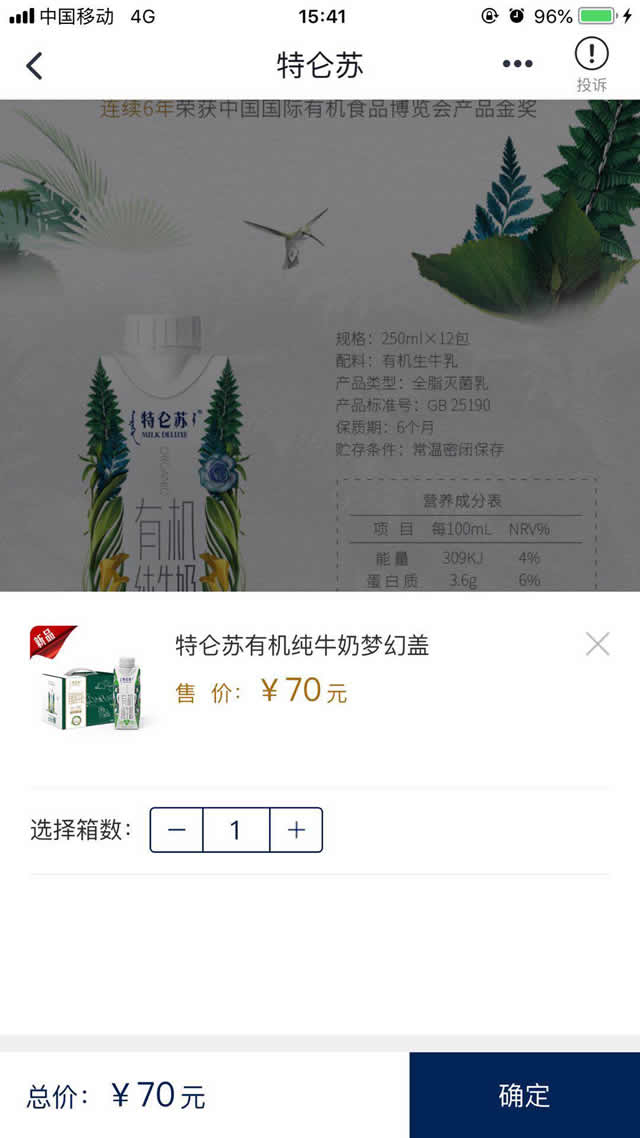640x1138 pixels.
Task: Confirm the order with 确定
Action: (x=524, y=1095)
